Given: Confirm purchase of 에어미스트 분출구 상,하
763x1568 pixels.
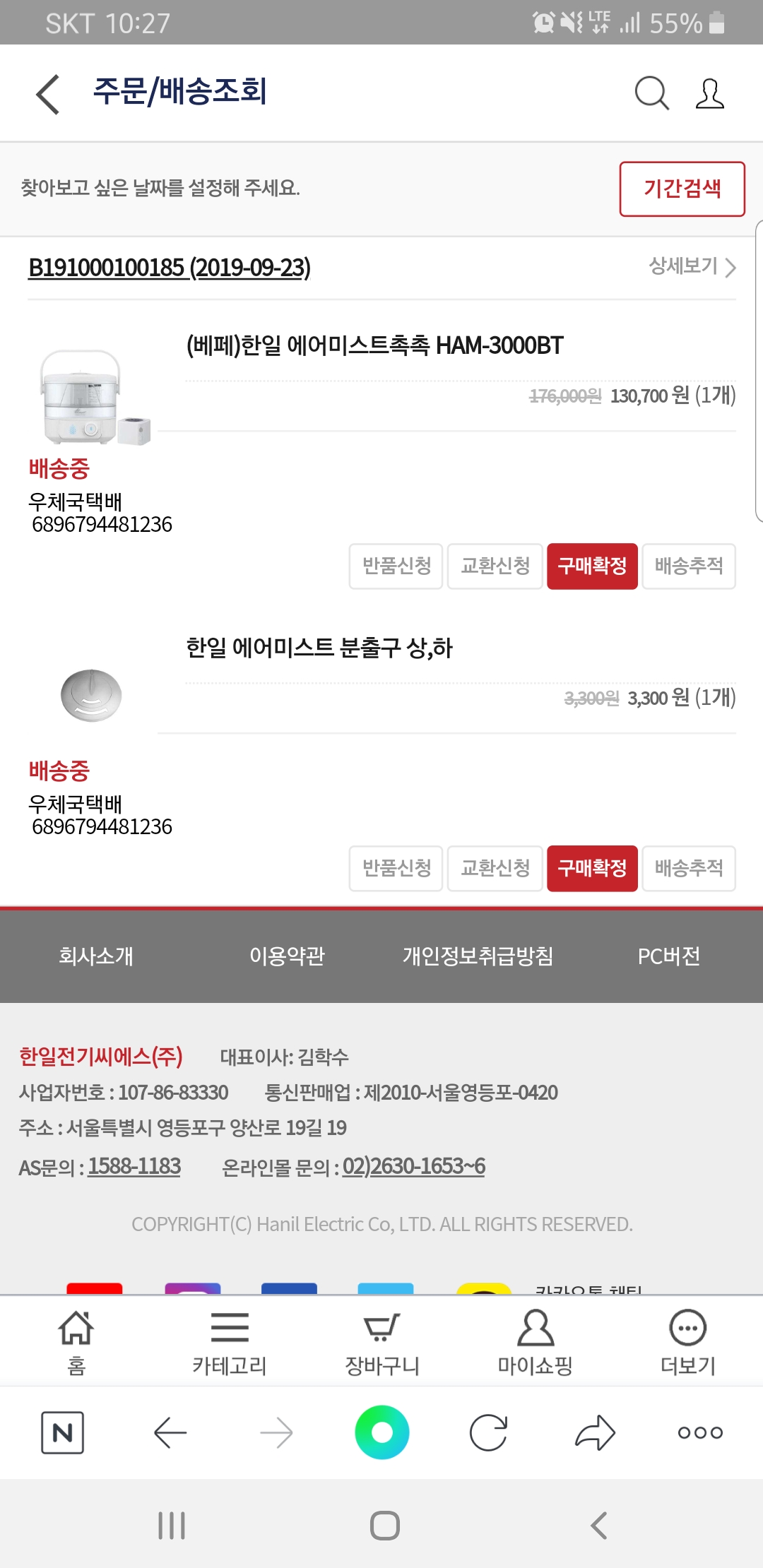Looking at the screenshot, I should [592, 868].
